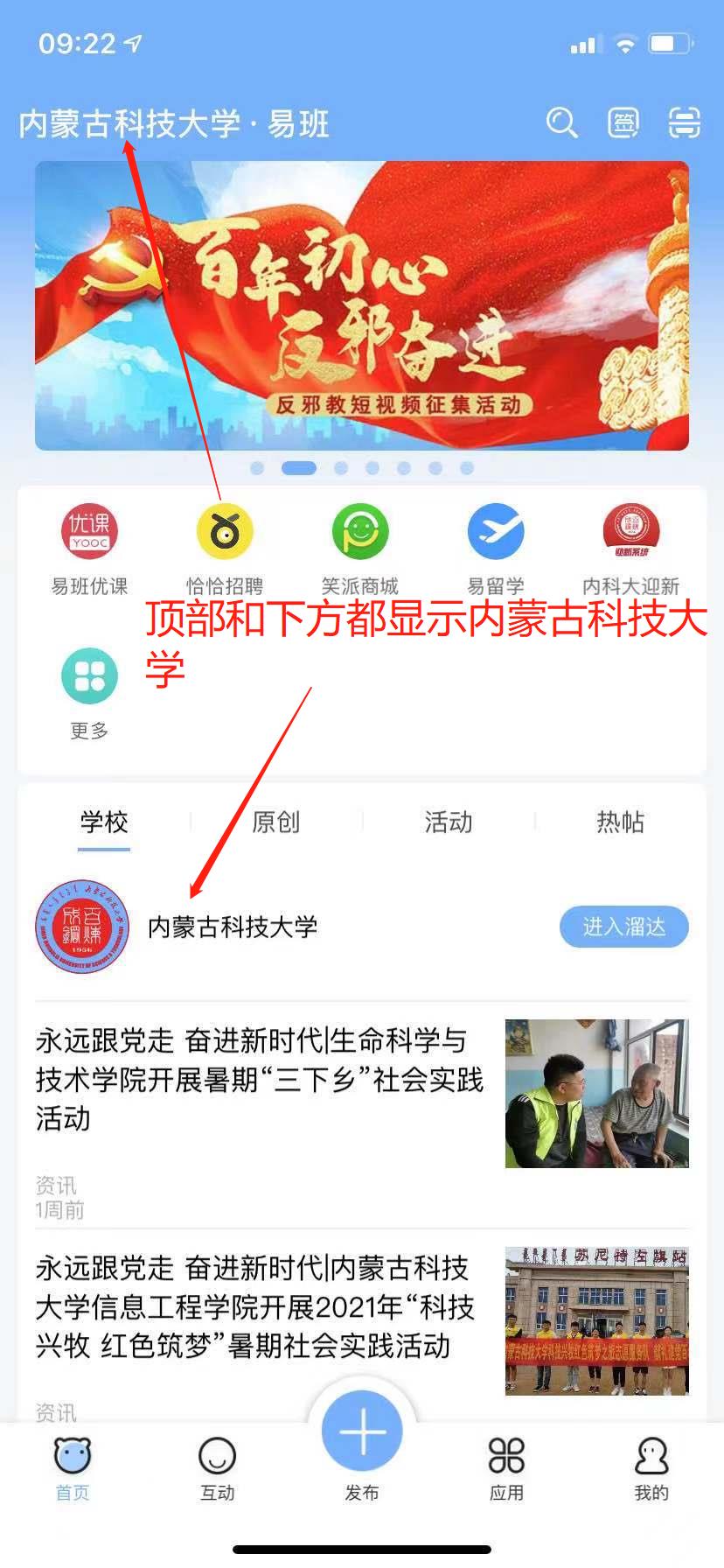Screen dimensions: 724x1568
Task: Switch to the 原创 tab
Action: (276, 822)
